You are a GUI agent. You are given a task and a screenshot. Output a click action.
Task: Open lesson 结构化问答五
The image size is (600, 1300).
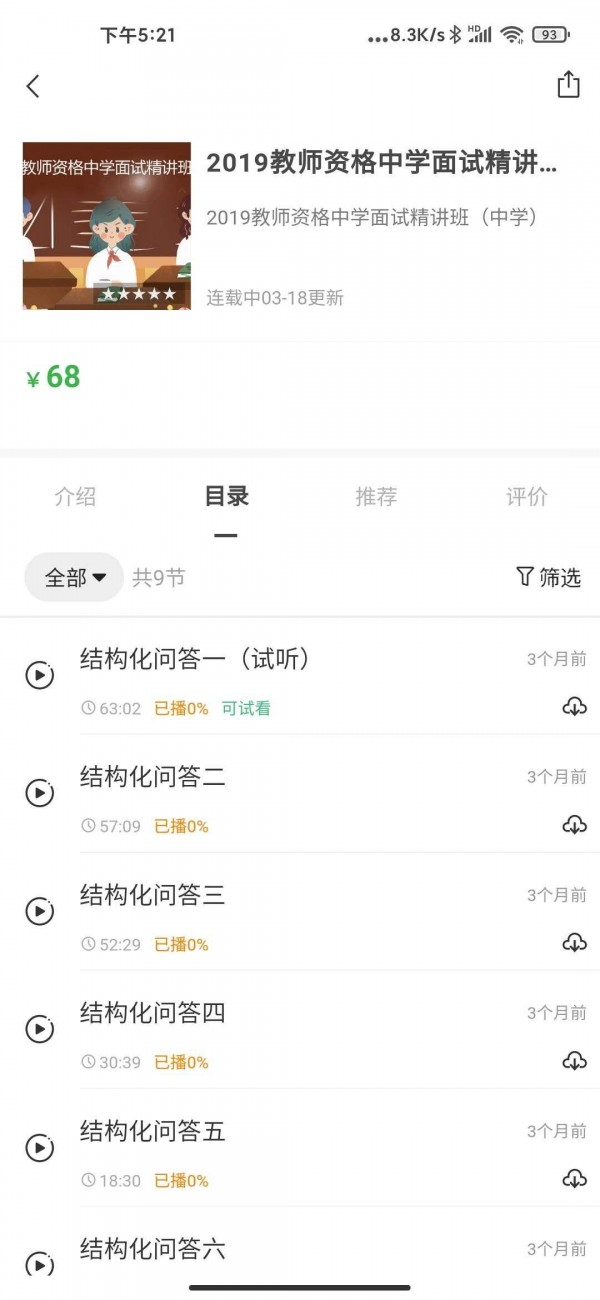pos(153,1131)
